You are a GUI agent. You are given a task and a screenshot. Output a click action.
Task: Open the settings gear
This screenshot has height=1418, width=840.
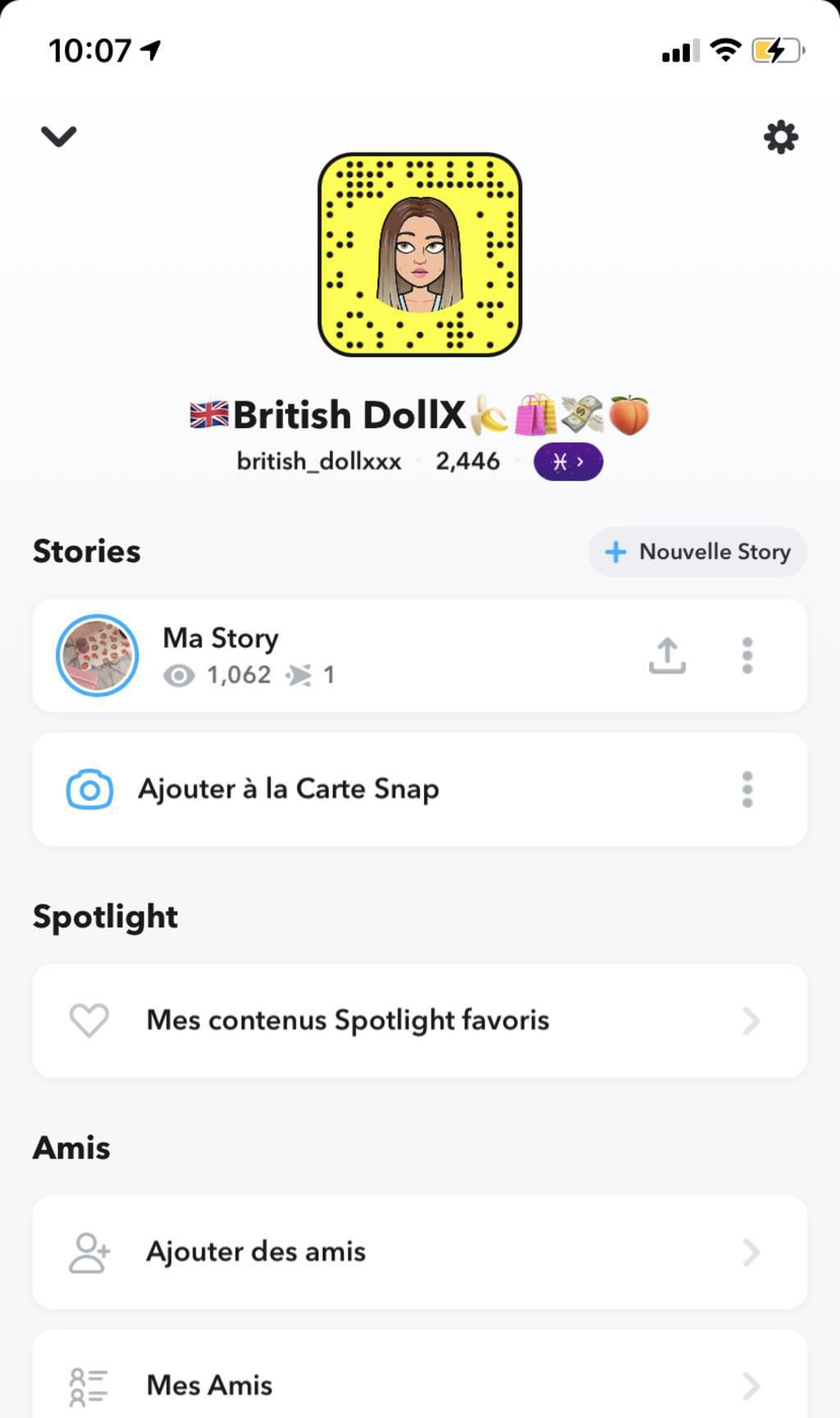[780, 137]
